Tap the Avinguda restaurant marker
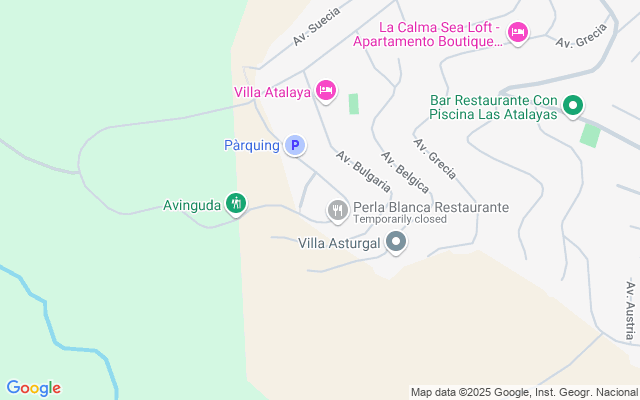640x400 pixels. point(235,204)
